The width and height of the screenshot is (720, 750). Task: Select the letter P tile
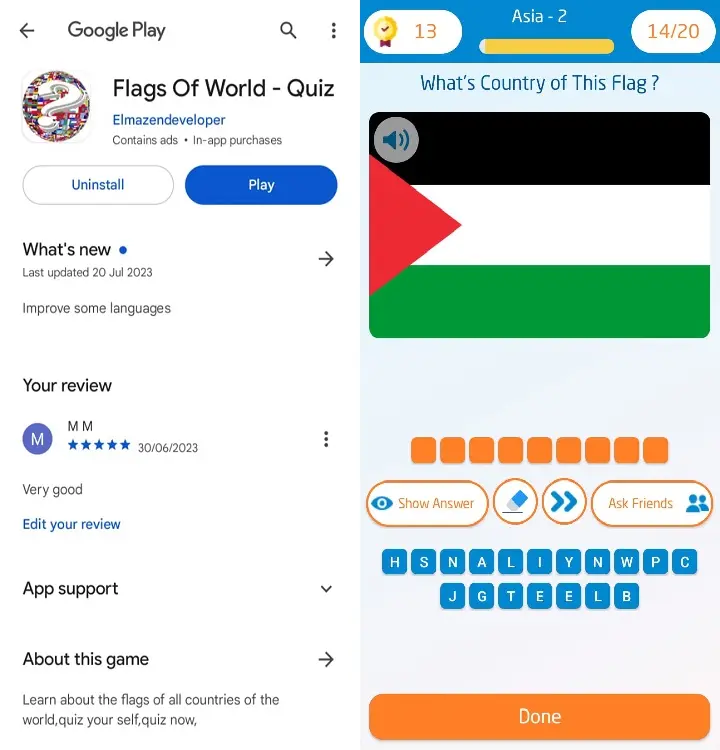point(656,562)
